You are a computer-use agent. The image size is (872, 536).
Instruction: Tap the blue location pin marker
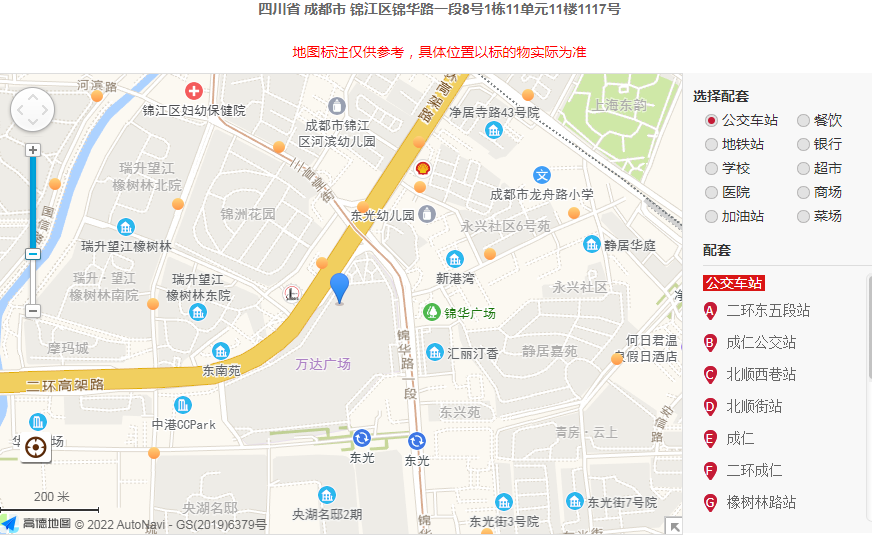340,287
